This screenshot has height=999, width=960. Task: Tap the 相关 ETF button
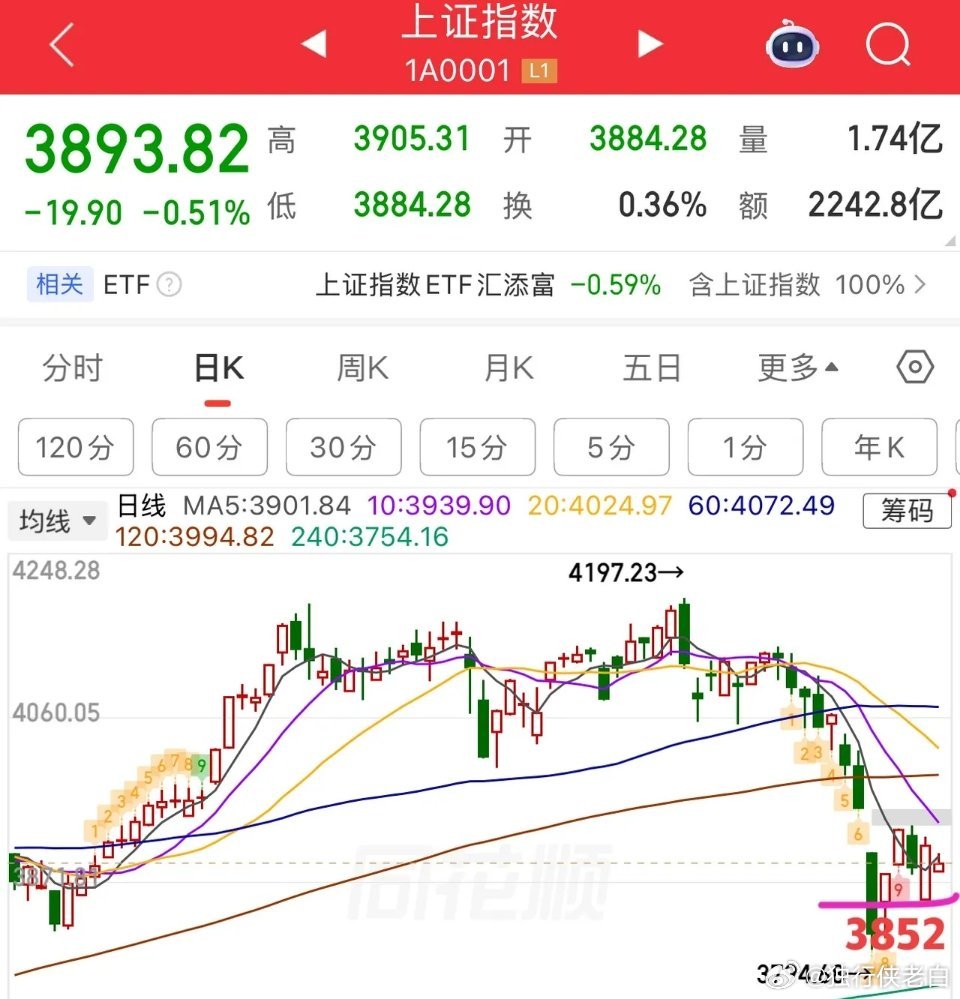tap(58, 284)
